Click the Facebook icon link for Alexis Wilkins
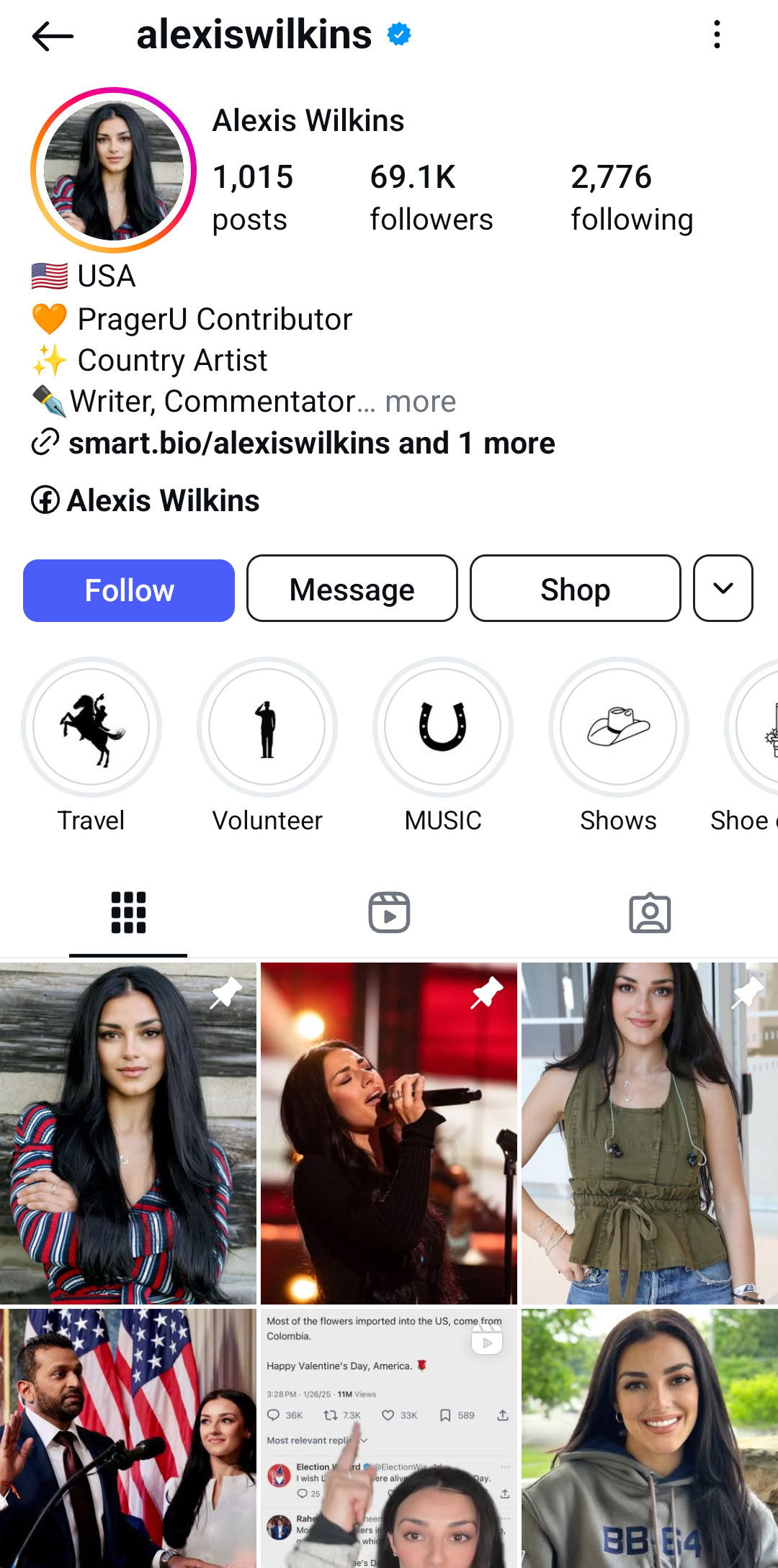 (x=45, y=500)
